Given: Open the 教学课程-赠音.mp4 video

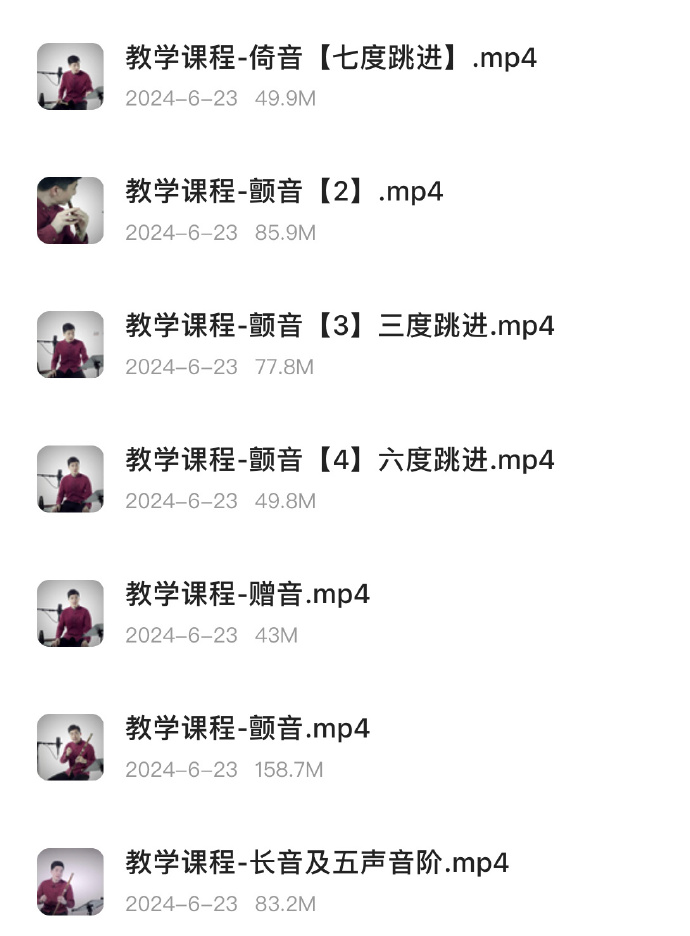Looking at the screenshot, I should pyautogui.click(x=247, y=594).
